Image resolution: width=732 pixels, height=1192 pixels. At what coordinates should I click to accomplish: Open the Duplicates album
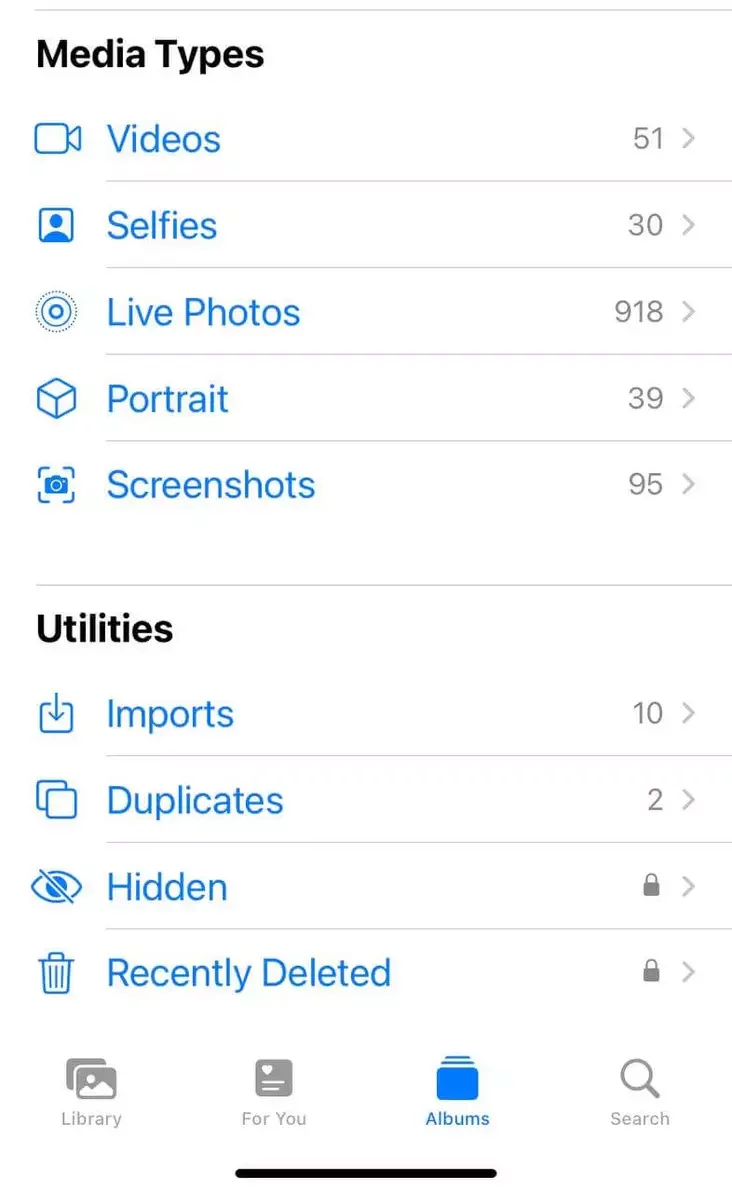[x=366, y=800]
